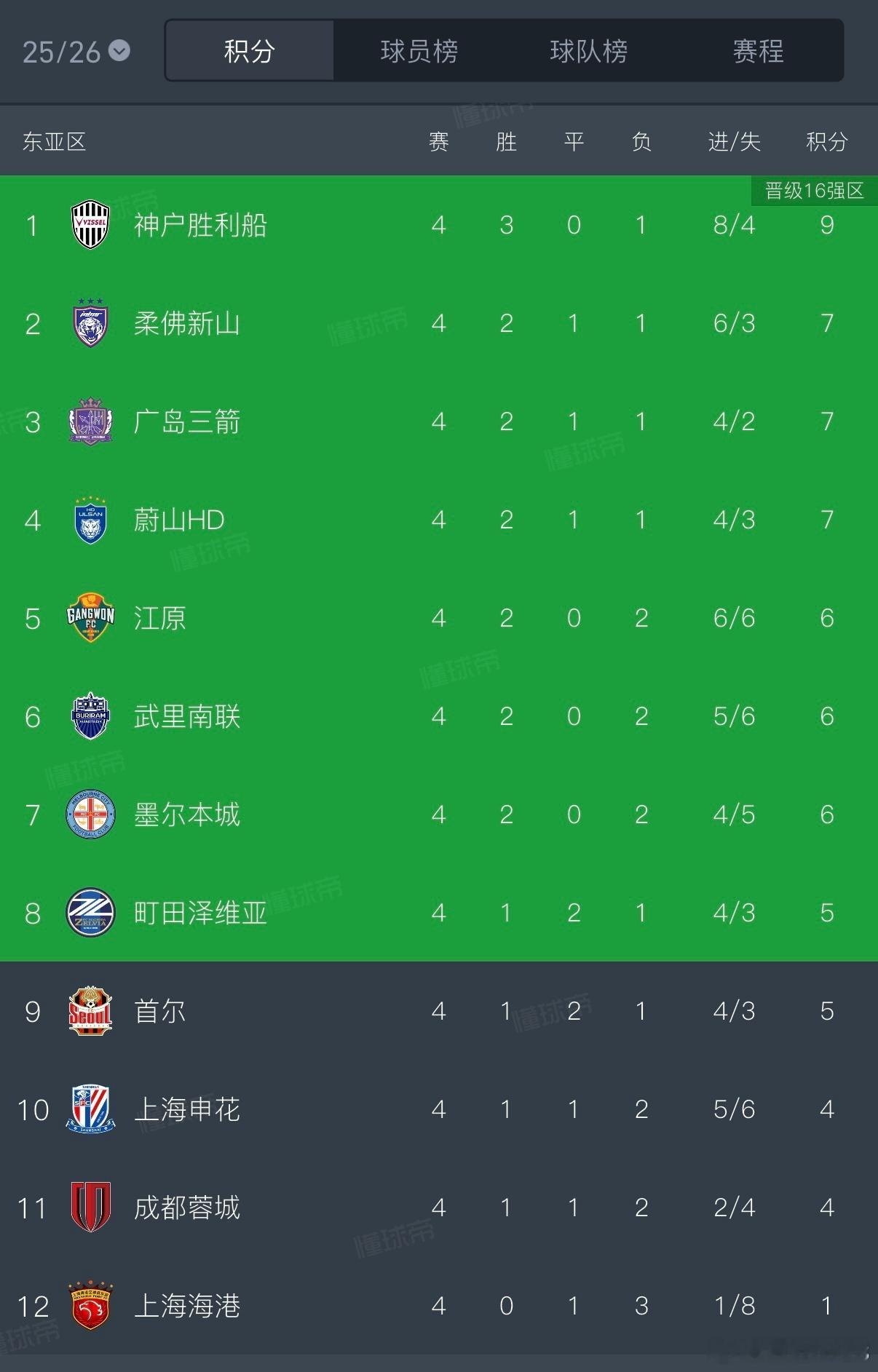Open the 赛程 schedule tab
The image size is (878, 1372).
(759, 51)
